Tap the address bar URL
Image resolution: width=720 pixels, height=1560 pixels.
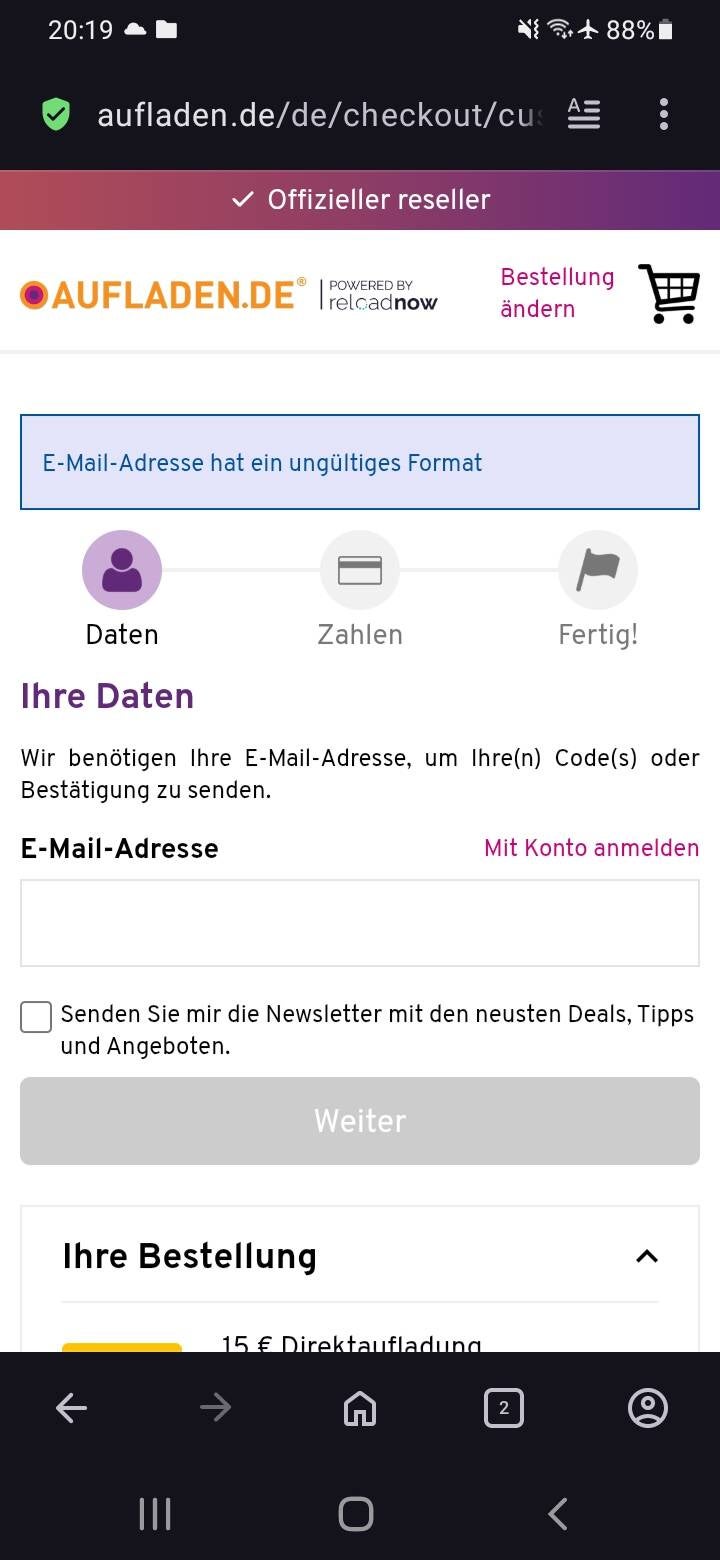pos(318,115)
